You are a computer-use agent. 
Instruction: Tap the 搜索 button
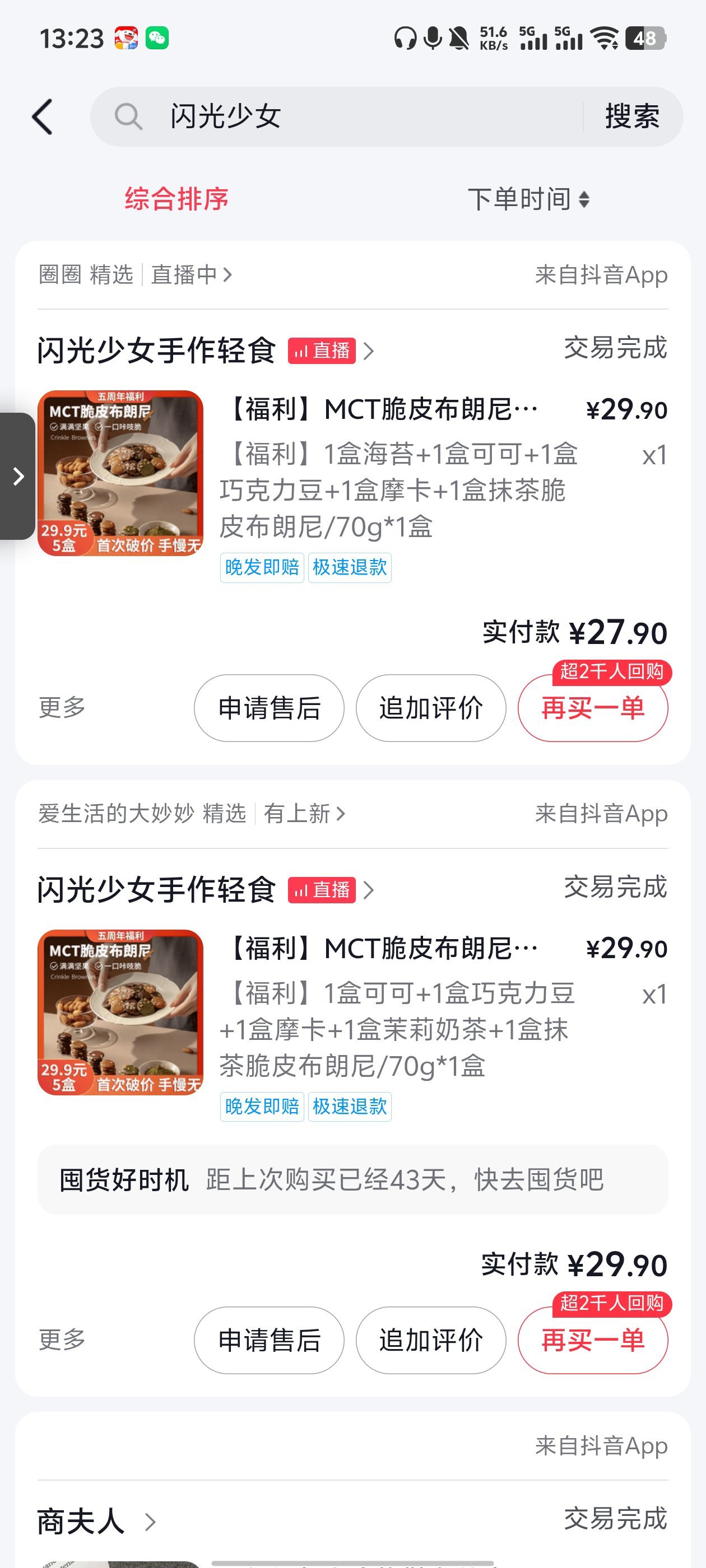pyautogui.click(x=631, y=116)
